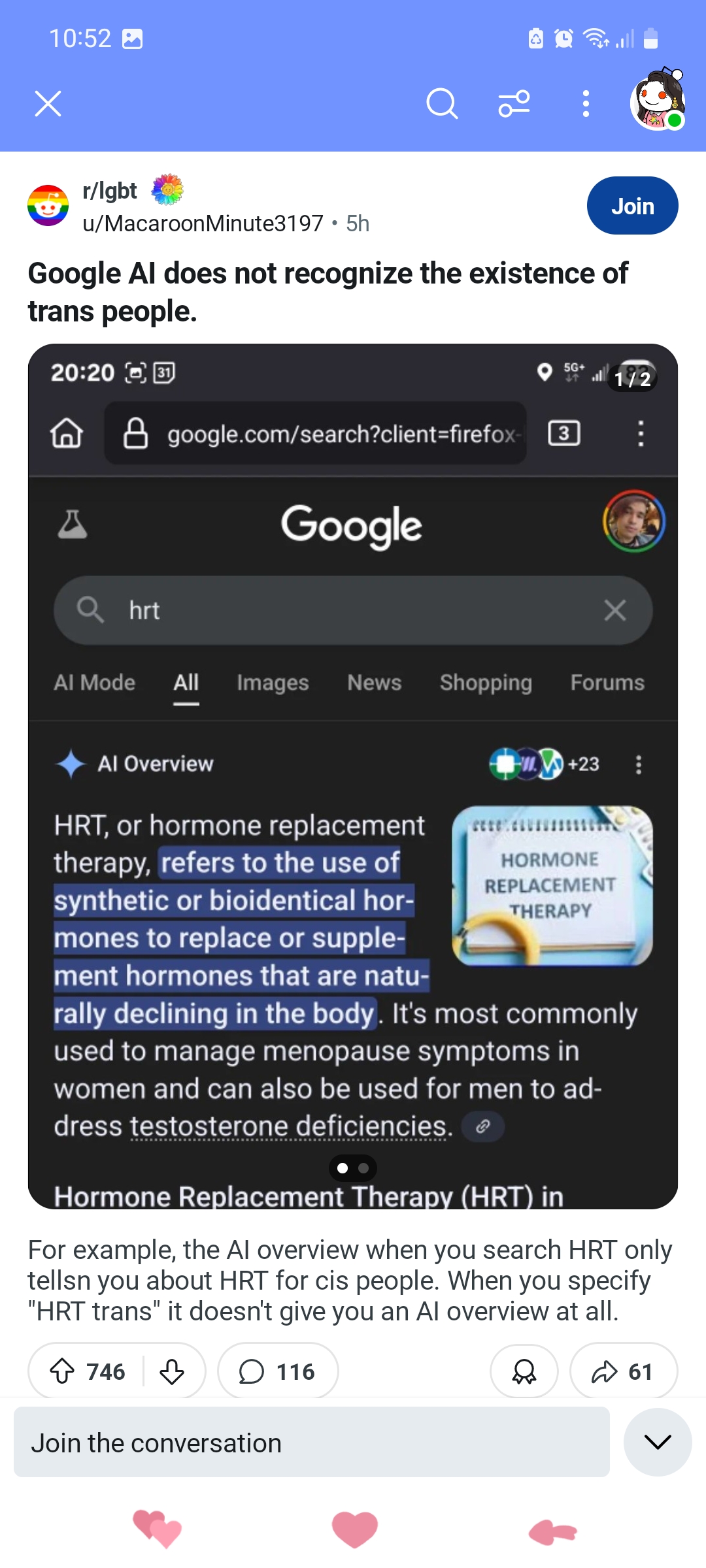Open the search magnifier in the top bar

pos(442,103)
